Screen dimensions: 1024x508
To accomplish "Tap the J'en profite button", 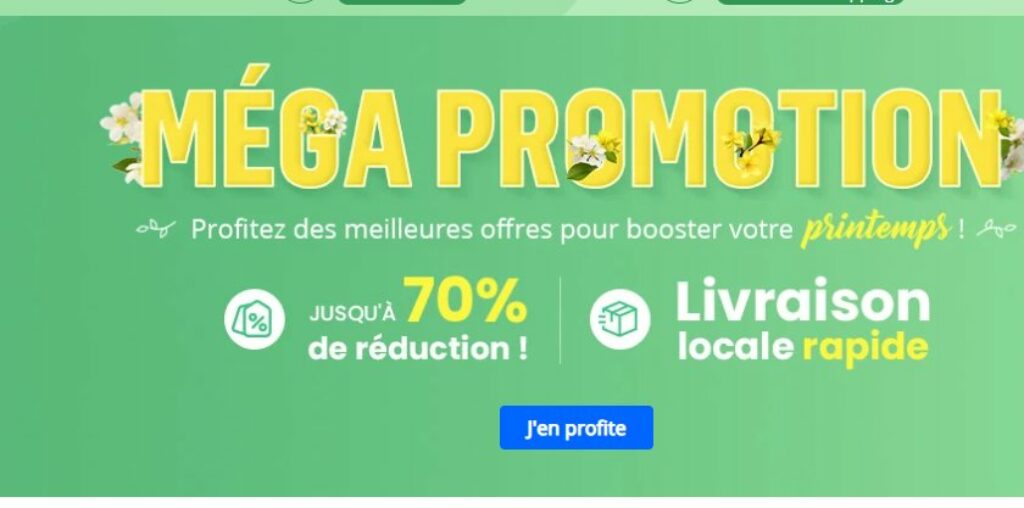I will (576, 428).
